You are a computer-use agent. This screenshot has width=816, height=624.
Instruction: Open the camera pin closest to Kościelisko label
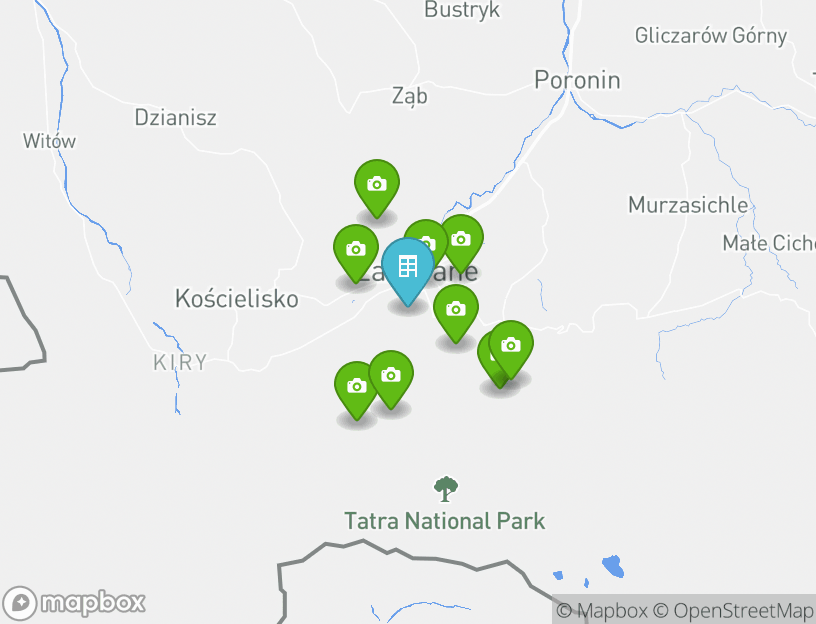pyautogui.click(x=355, y=249)
